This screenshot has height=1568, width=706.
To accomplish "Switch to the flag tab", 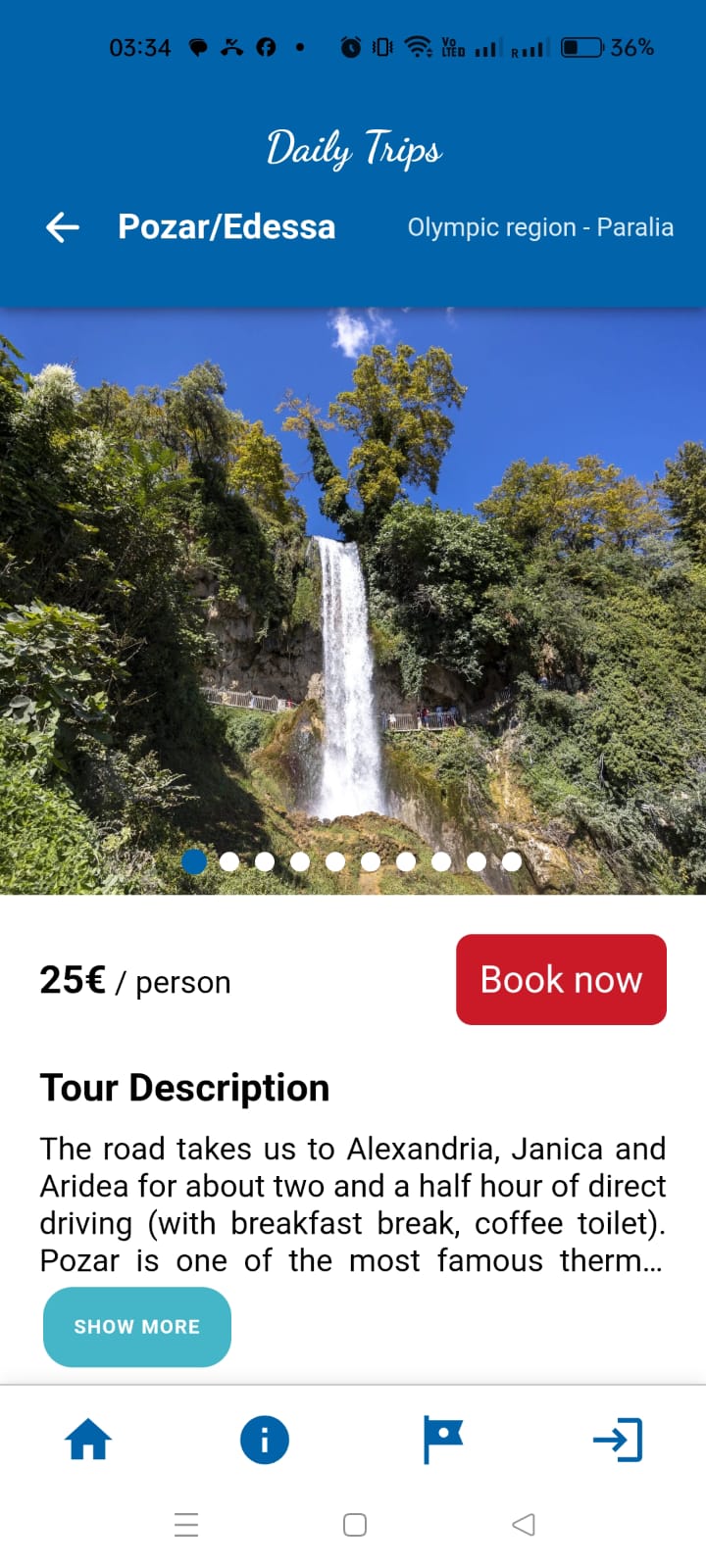I will click(442, 1441).
